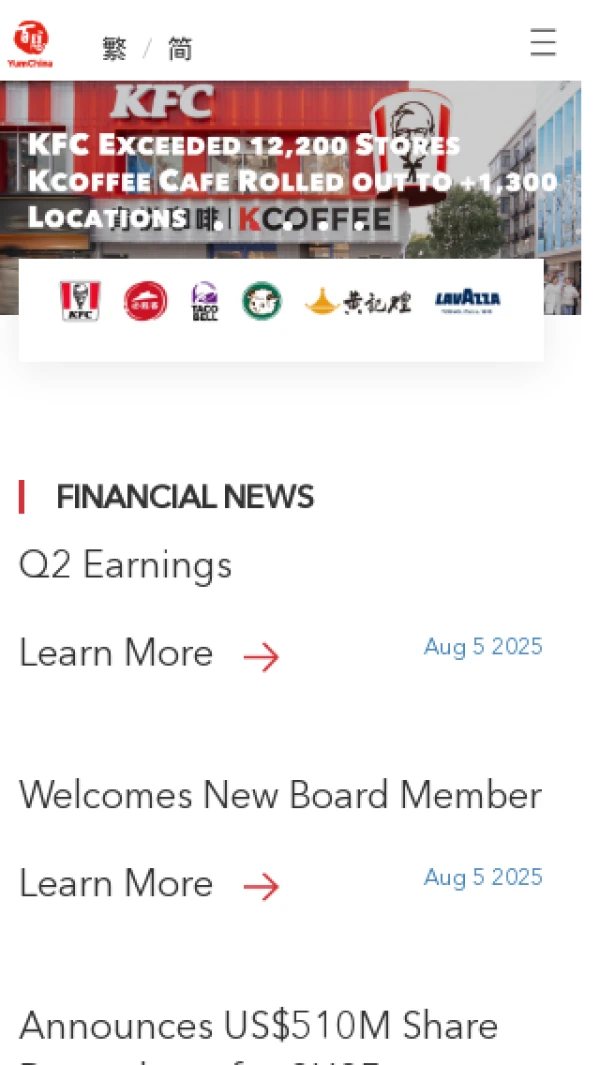
Task: Learn more about Welcomes New Board Member
Action: (x=148, y=884)
